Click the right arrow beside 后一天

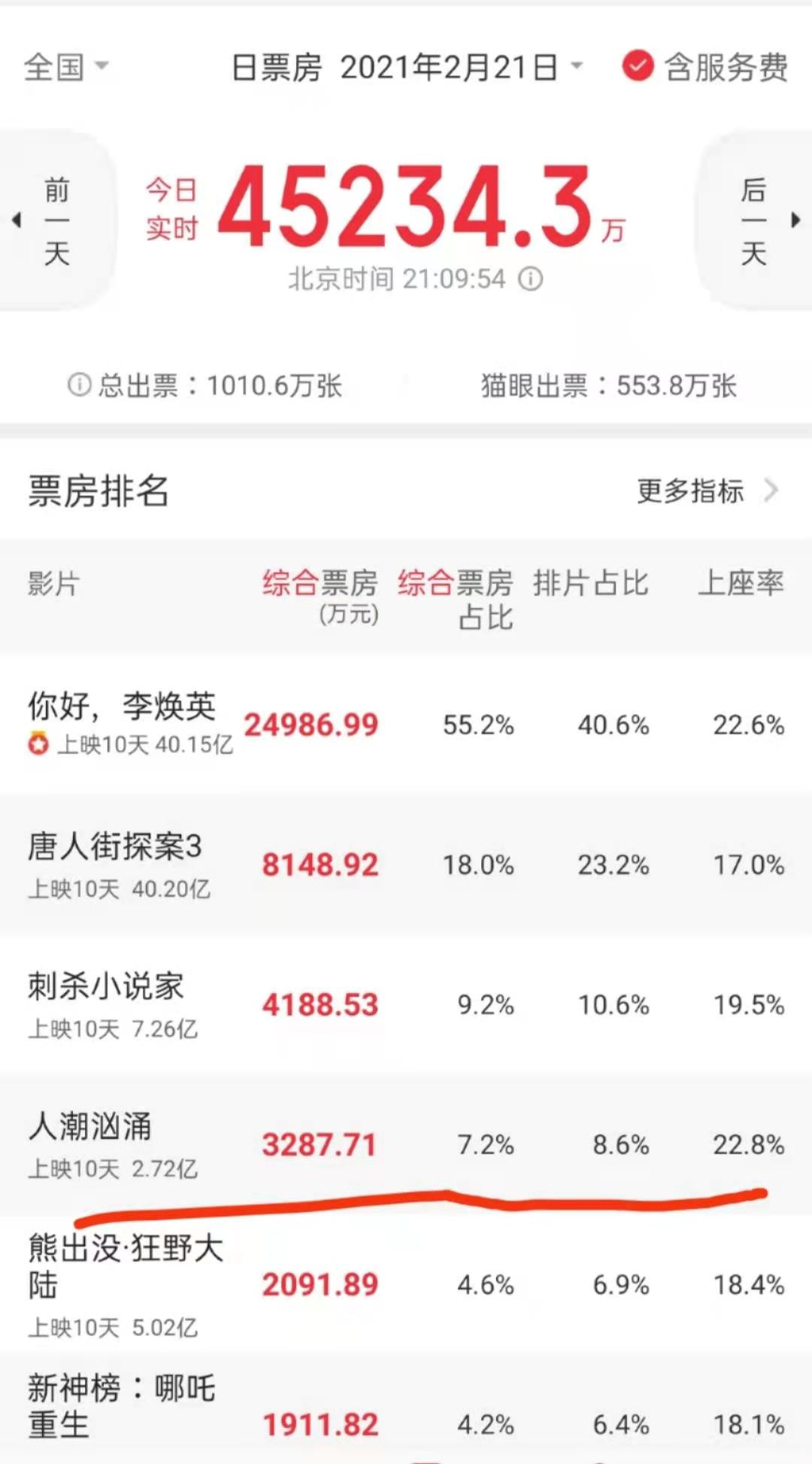pos(796,218)
